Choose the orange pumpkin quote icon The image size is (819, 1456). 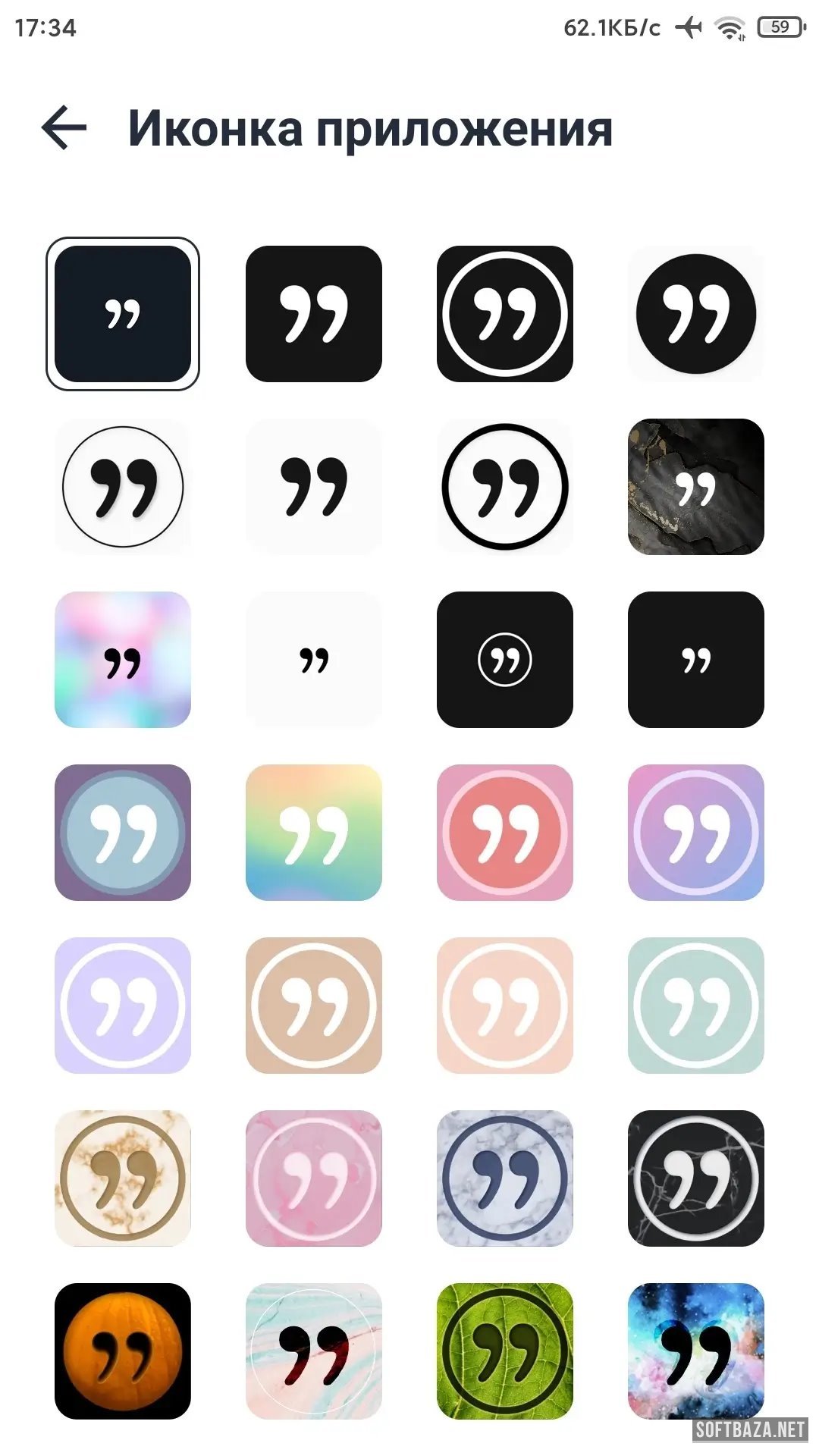click(x=123, y=1351)
